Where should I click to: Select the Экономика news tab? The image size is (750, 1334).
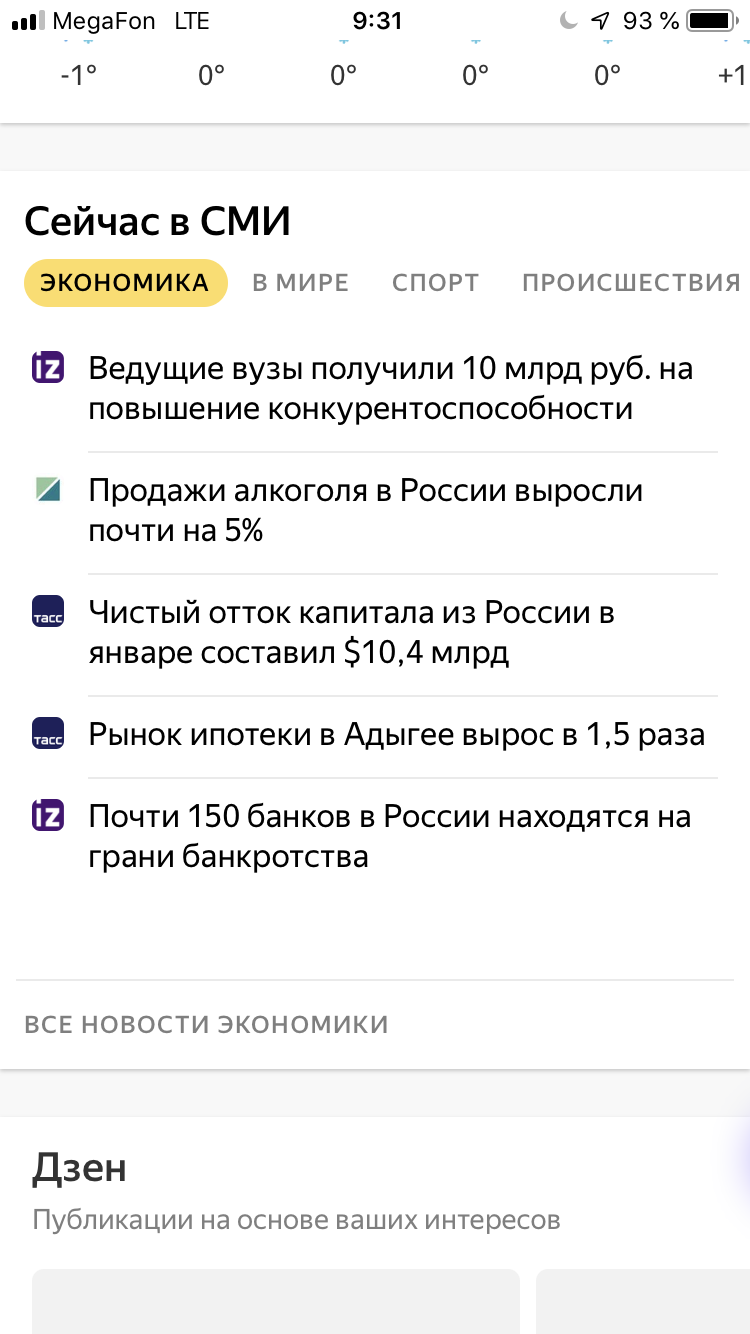coord(125,283)
